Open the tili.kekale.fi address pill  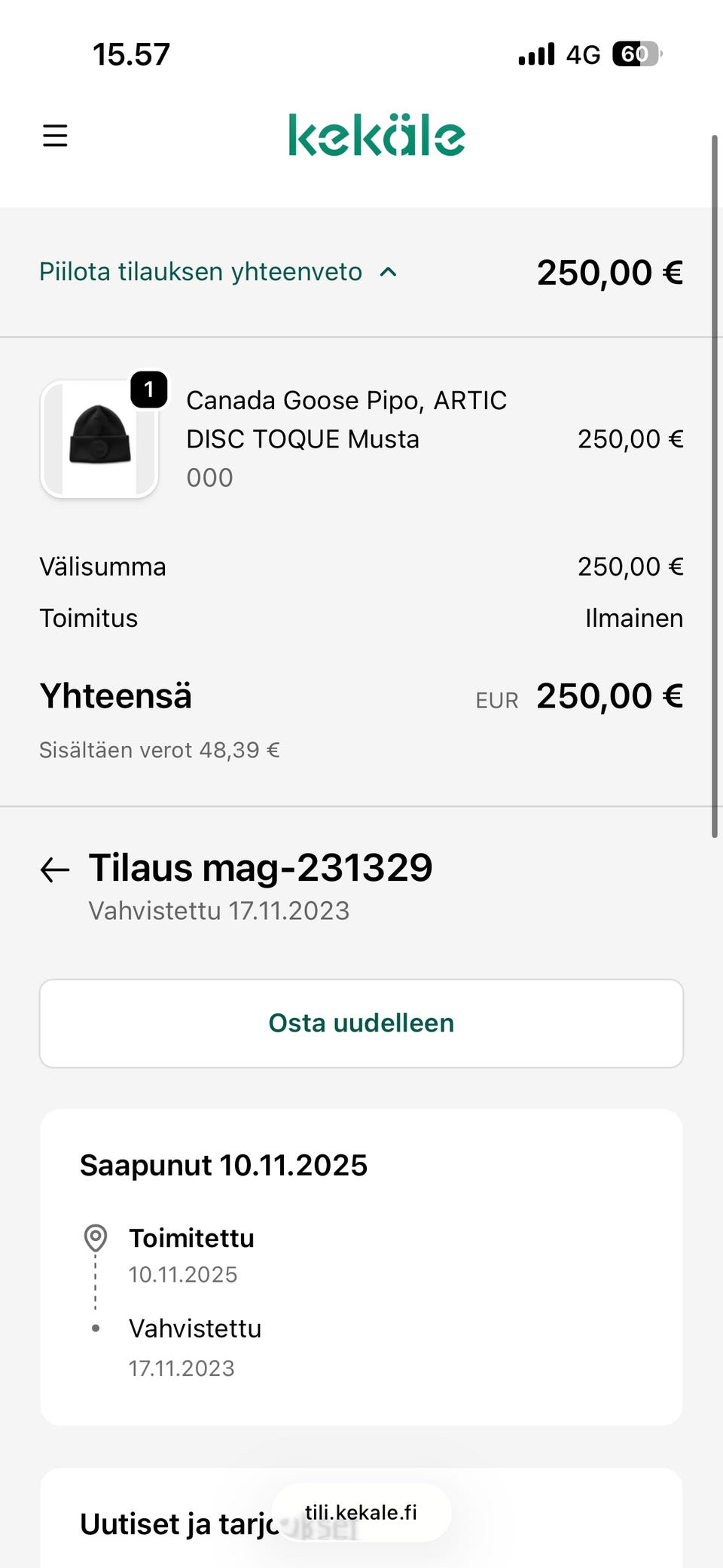coord(361,1512)
